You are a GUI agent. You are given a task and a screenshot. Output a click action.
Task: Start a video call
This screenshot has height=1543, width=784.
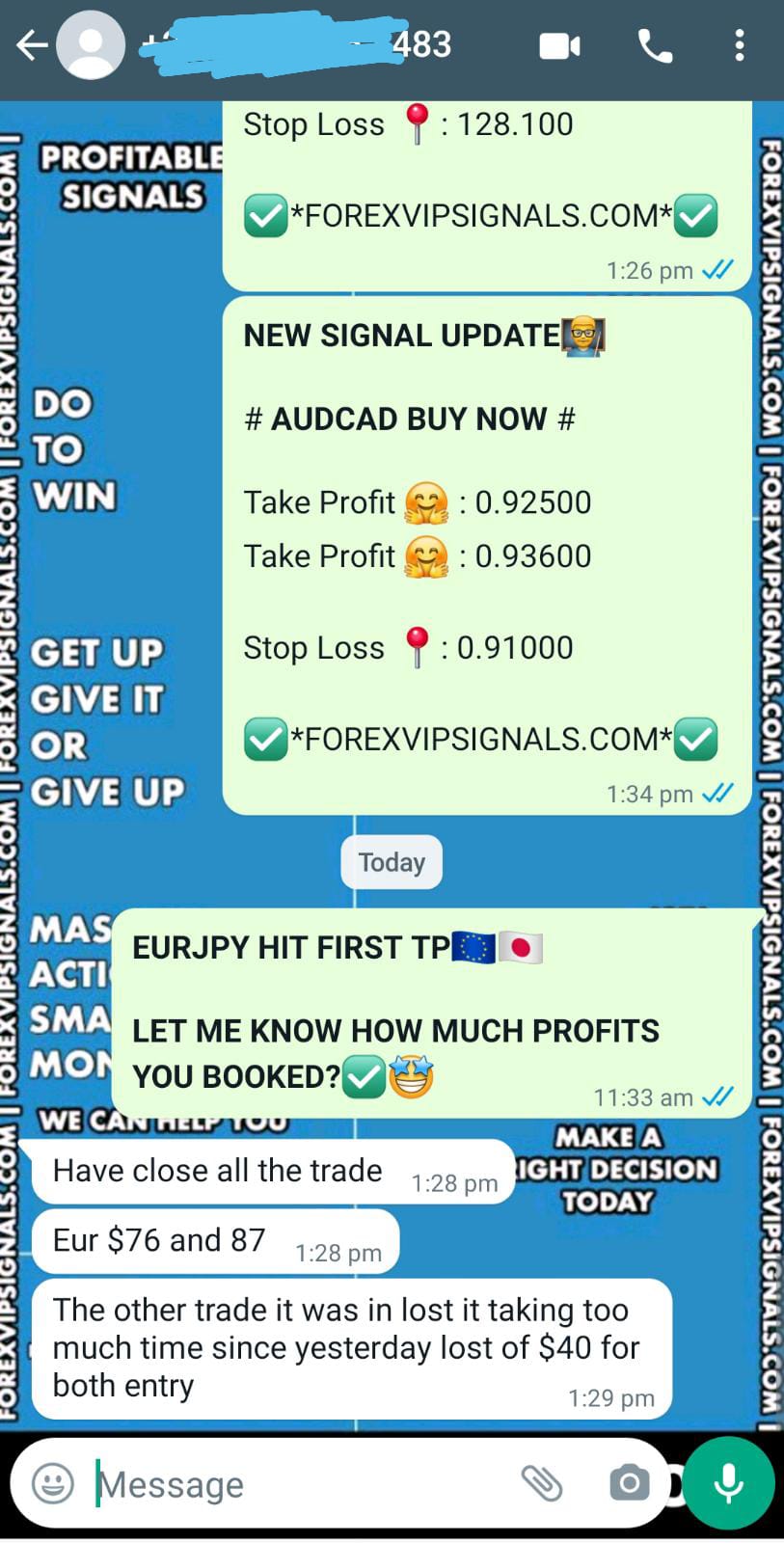tap(559, 45)
